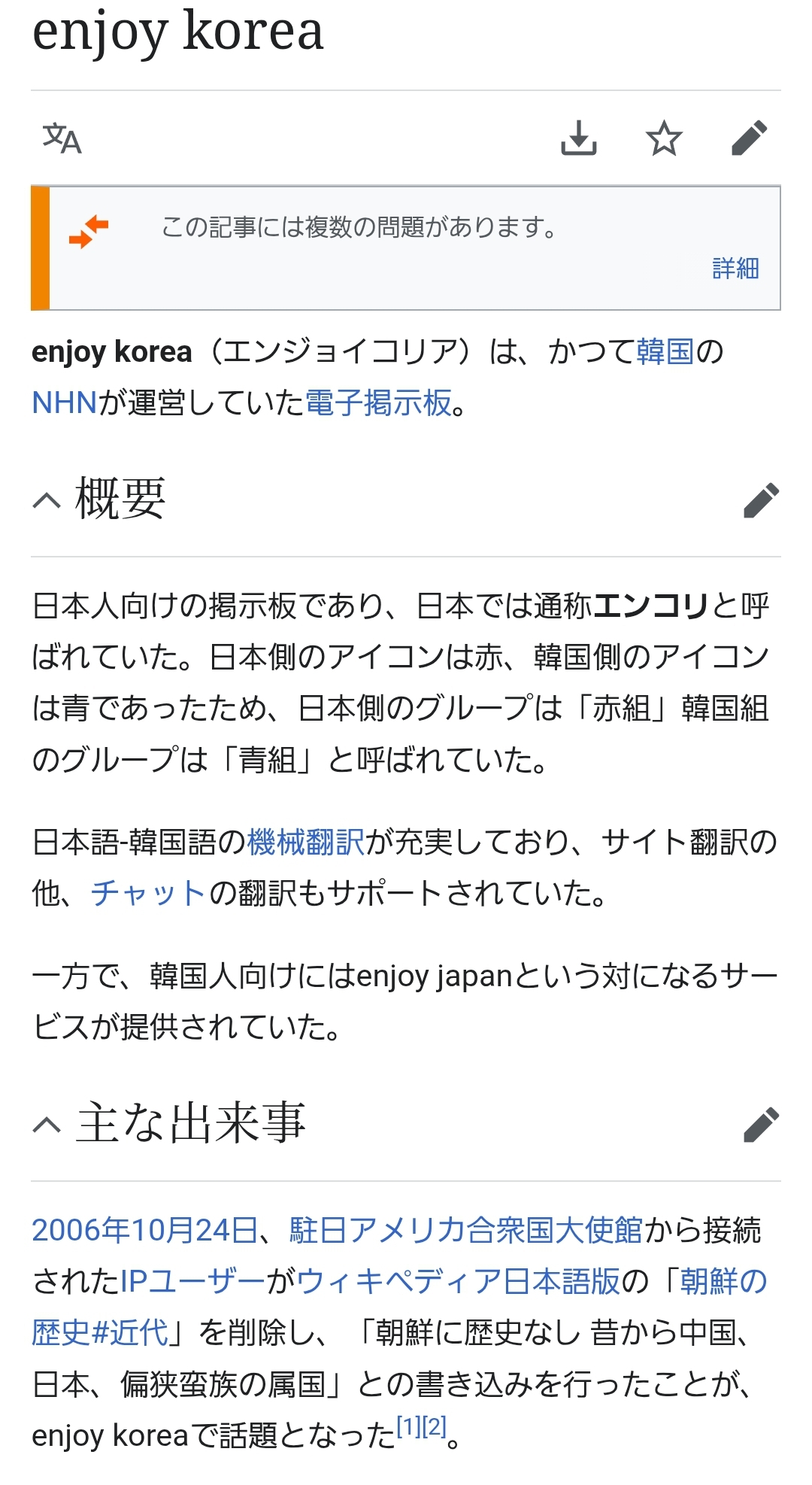Image resolution: width=812 pixels, height=1485 pixels.
Task: Open the 機械翻訳 link
Action: tap(305, 842)
